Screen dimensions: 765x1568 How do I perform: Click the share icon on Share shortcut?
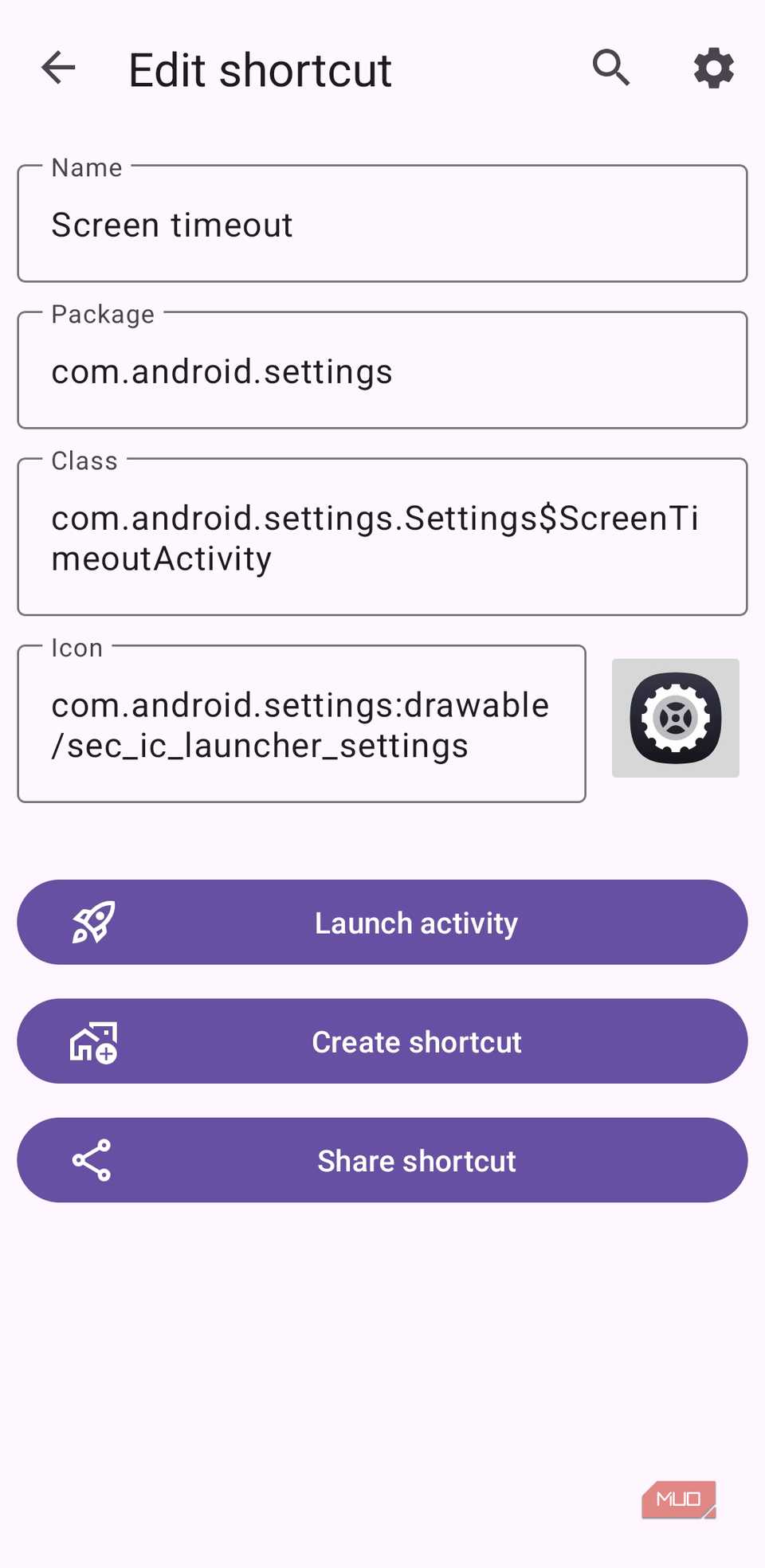[x=91, y=1160]
